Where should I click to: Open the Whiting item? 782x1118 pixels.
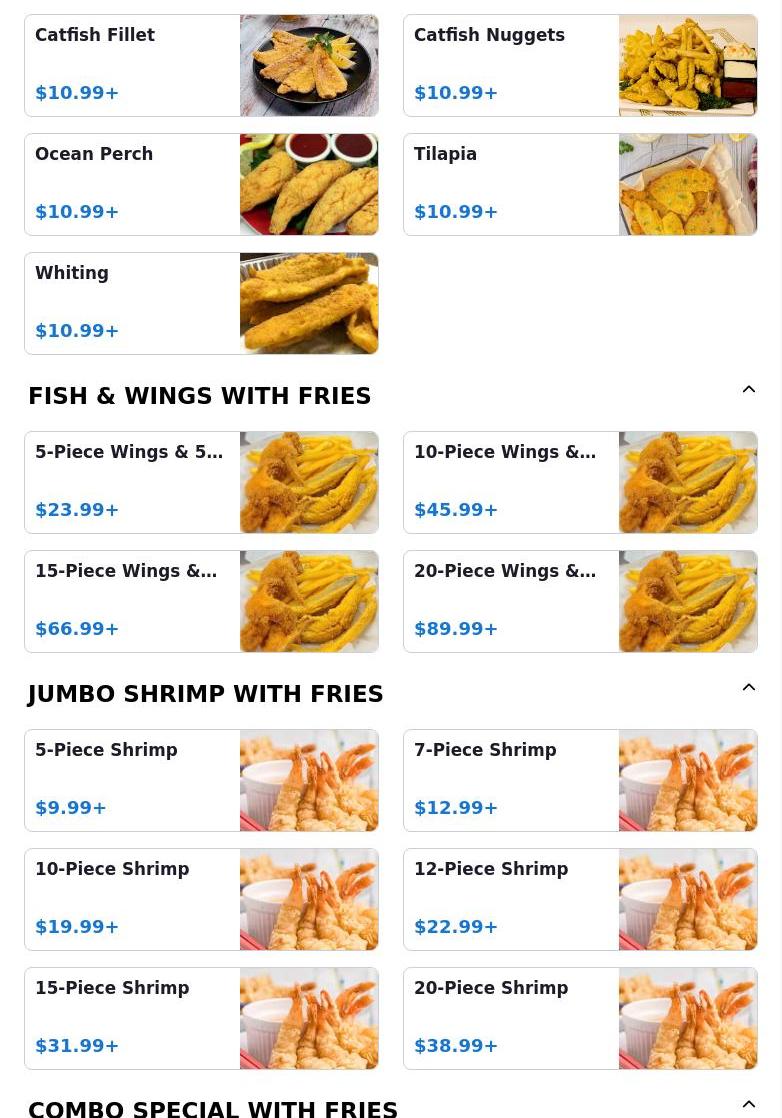201,303
